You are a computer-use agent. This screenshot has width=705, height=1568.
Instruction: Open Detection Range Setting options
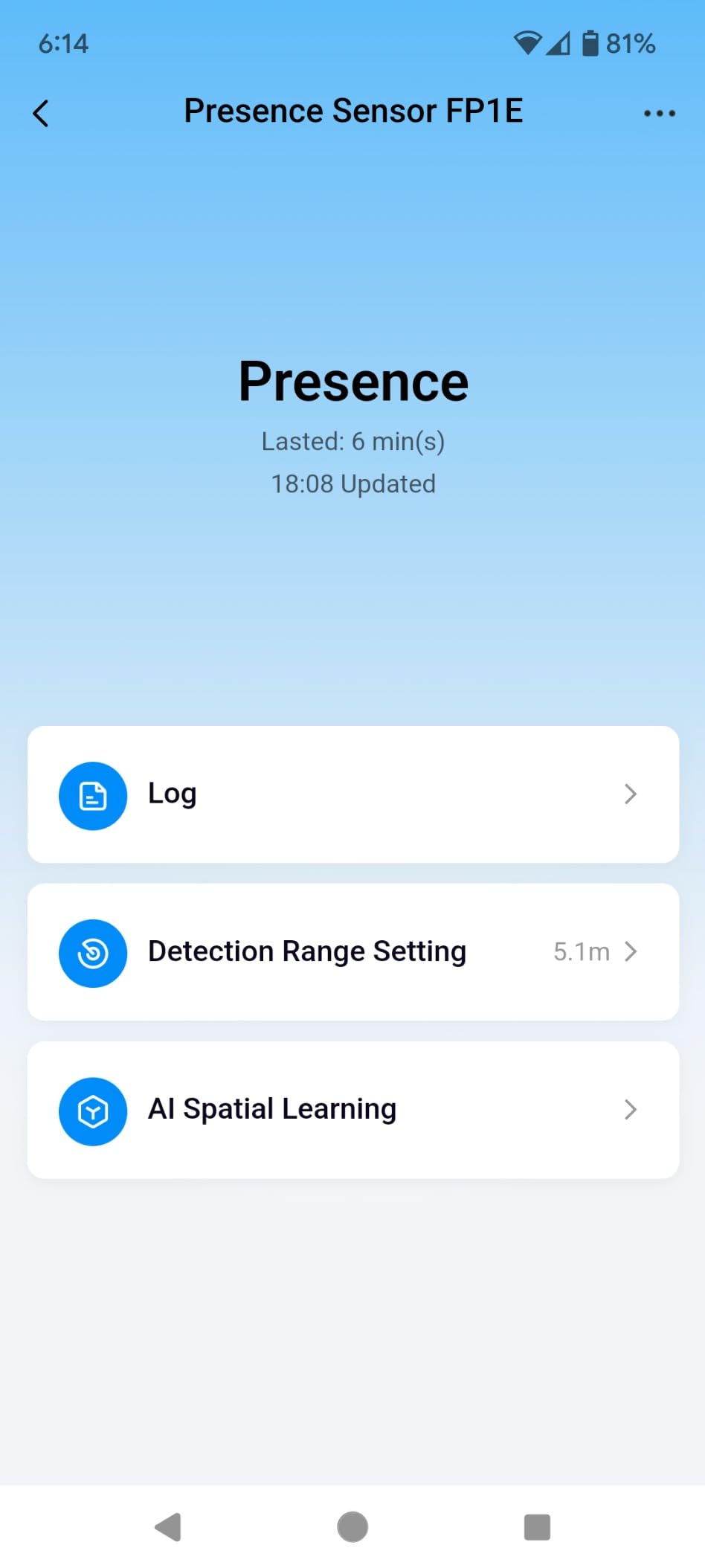(352, 952)
